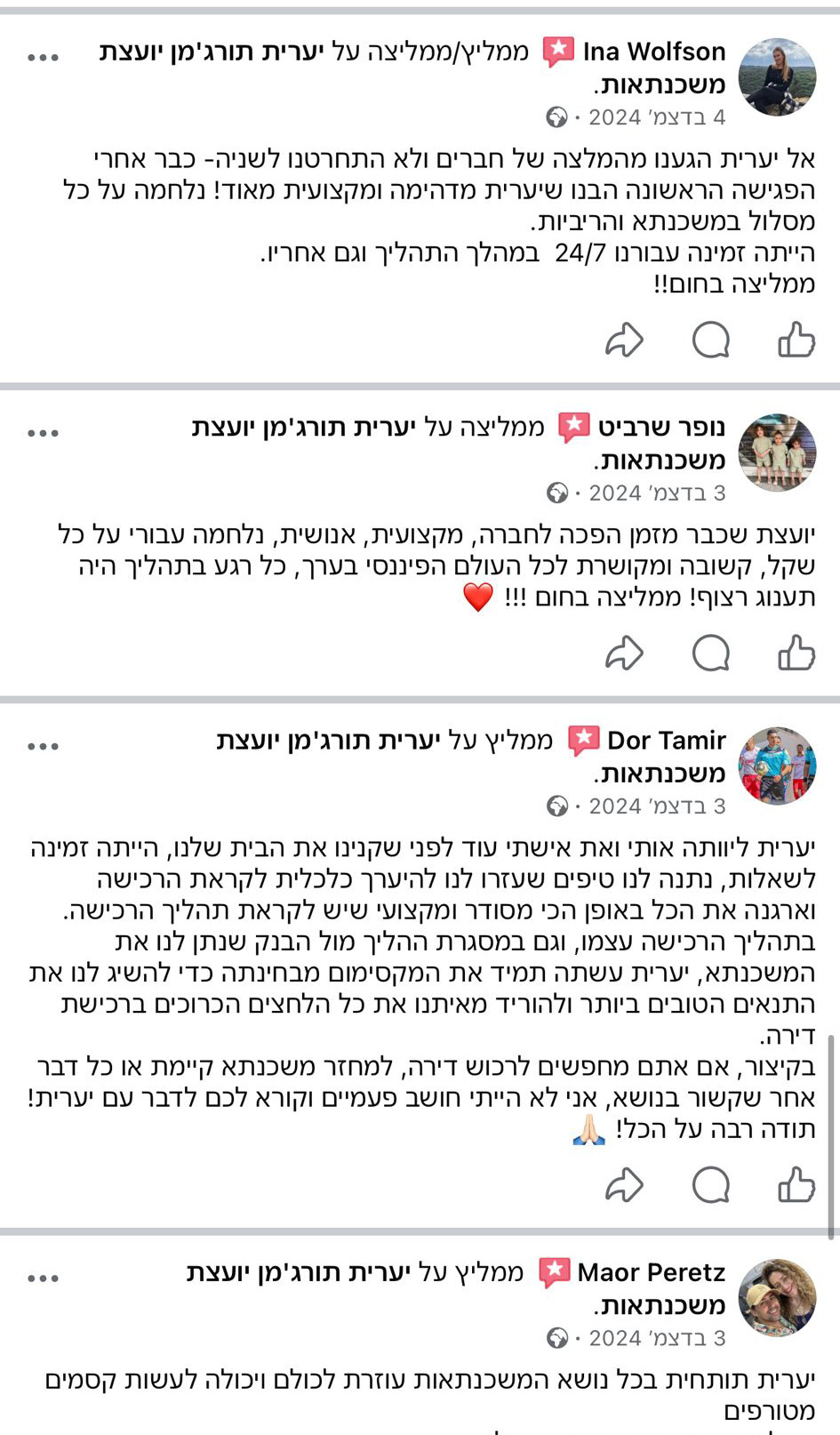840x1435 pixels.
Task: Open Maor Peretz's profile name link
Action: pos(651,1272)
